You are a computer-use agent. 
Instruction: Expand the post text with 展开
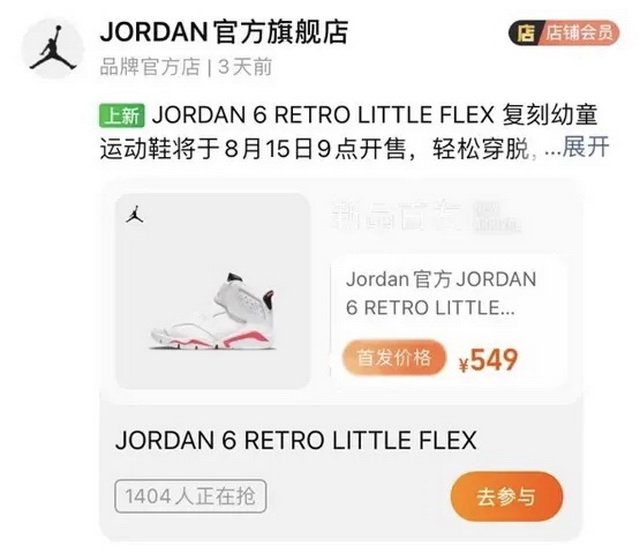pyautogui.click(x=586, y=148)
